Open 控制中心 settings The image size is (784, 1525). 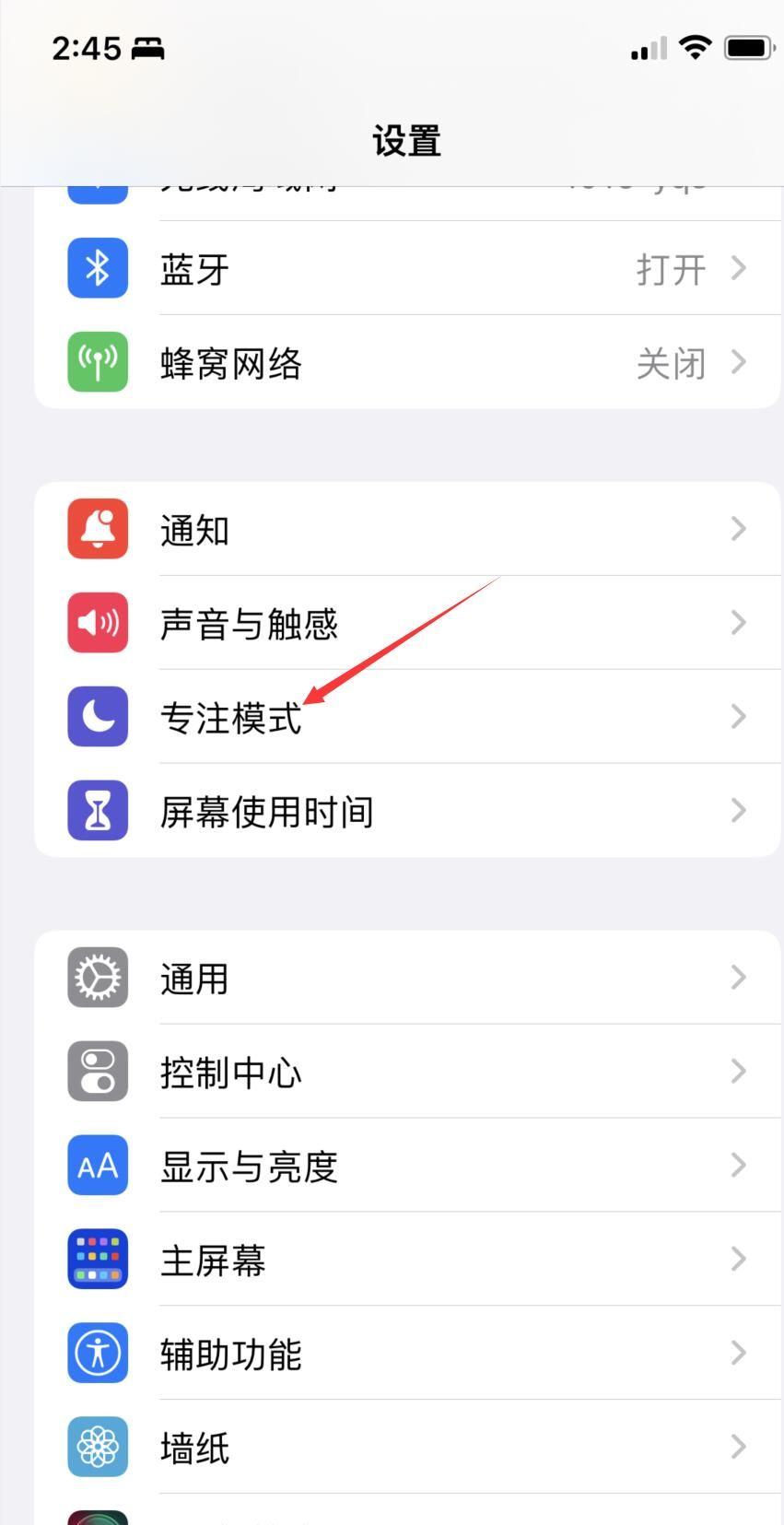click(x=405, y=1072)
